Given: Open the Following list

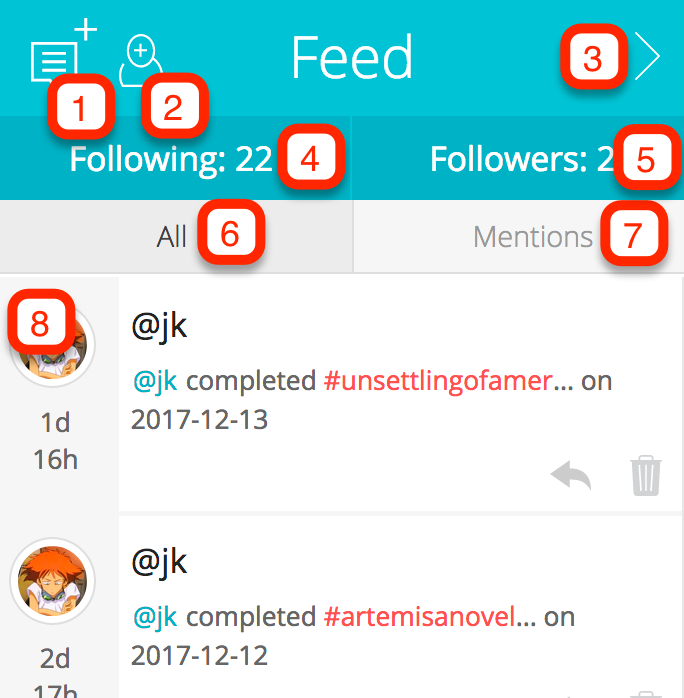Looking at the screenshot, I should [x=172, y=159].
